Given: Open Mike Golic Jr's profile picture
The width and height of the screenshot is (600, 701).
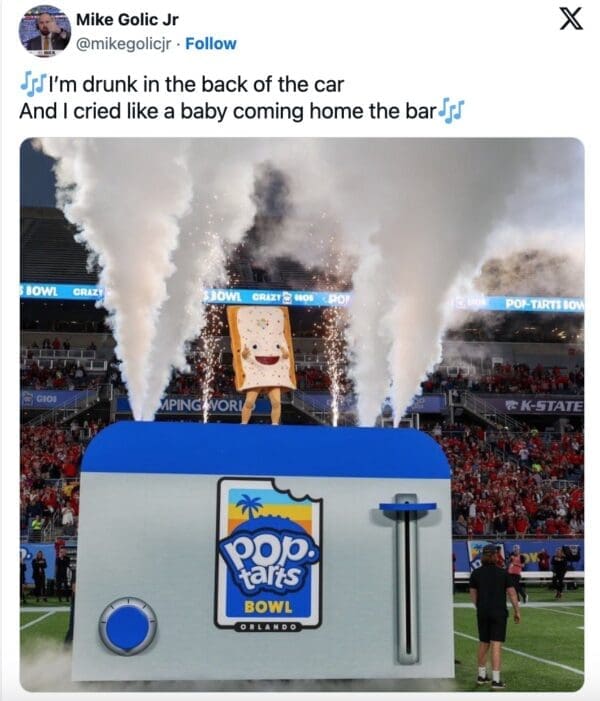Looking at the screenshot, I should [x=44, y=31].
